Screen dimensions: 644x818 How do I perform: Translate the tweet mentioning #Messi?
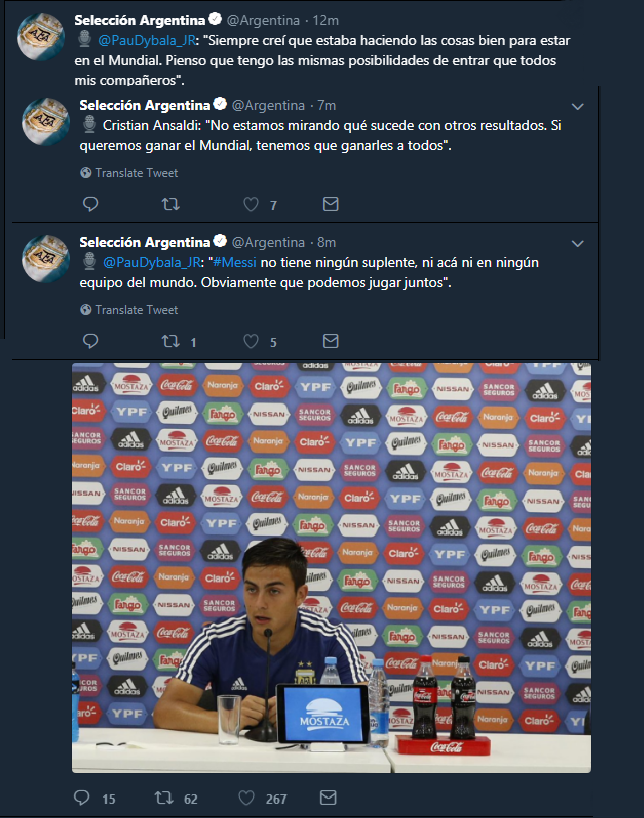tap(136, 310)
